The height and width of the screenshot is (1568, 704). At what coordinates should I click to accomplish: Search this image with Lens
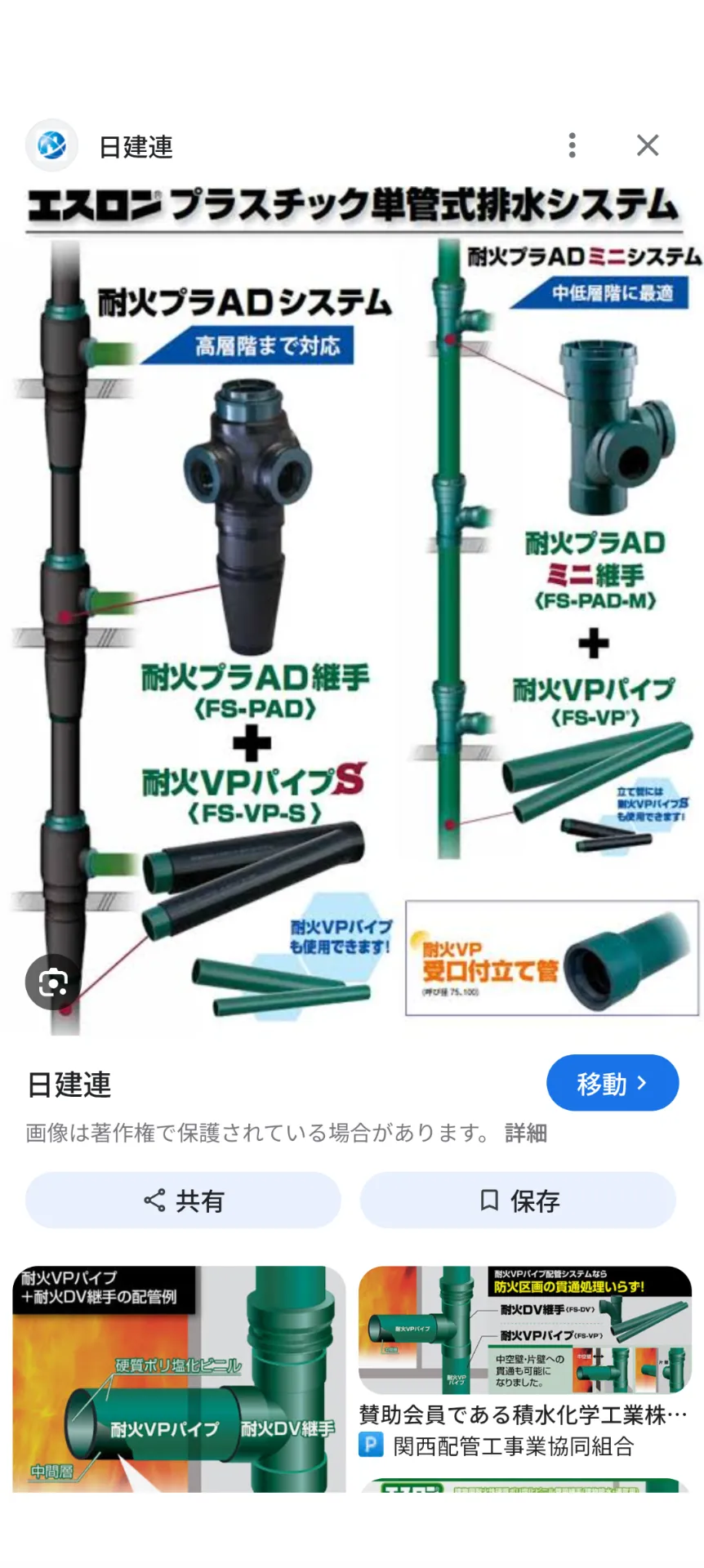coord(53,982)
